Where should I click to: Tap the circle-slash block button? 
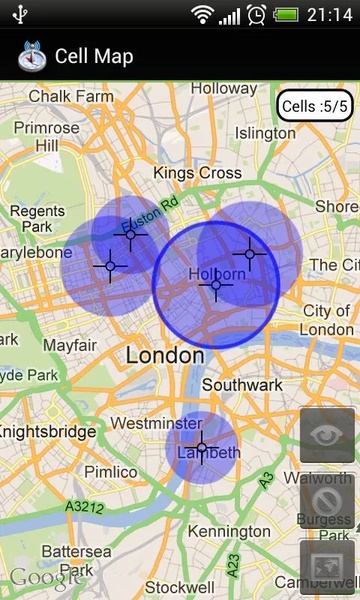pyautogui.click(x=327, y=501)
